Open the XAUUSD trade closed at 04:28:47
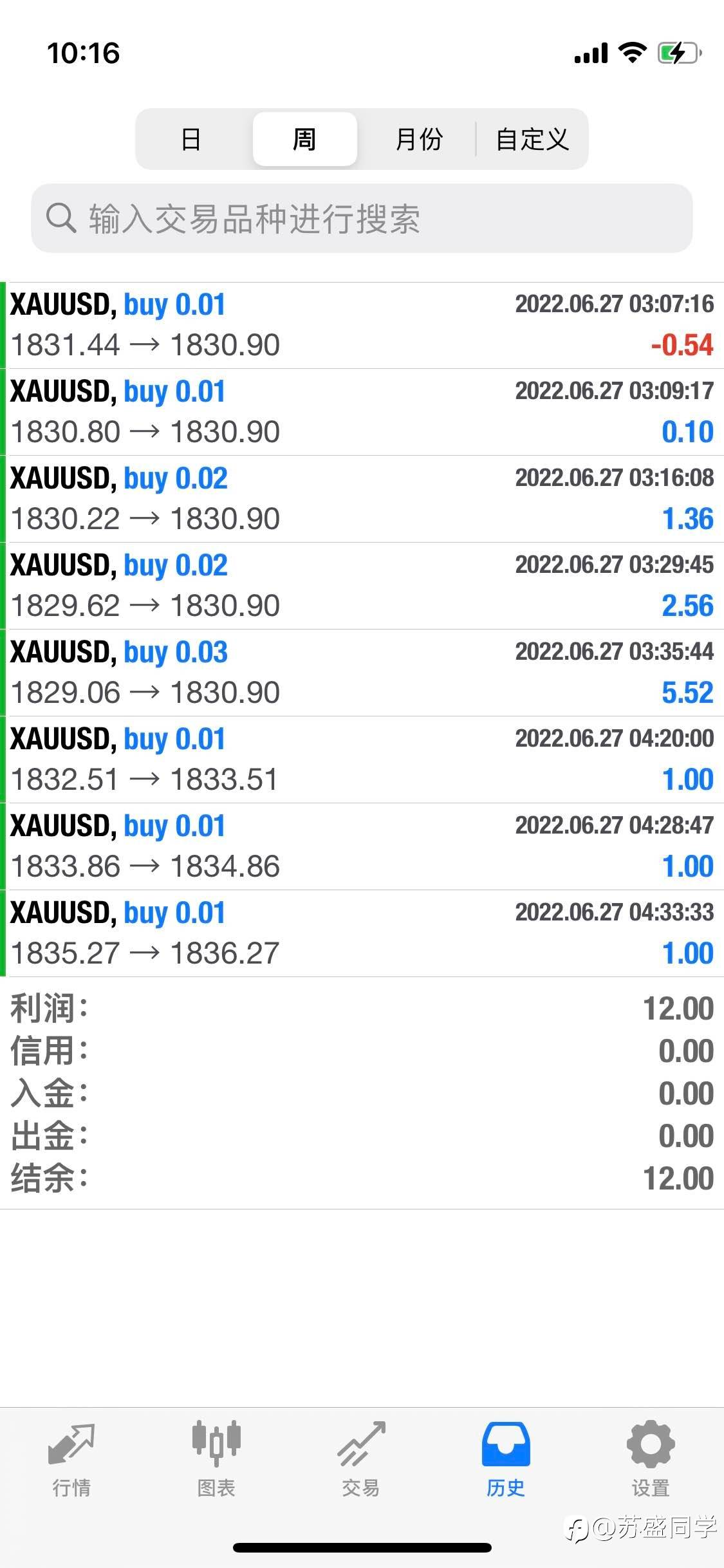This screenshot has width=724, height=1568. pyautogui.click(x=362, y=846)
